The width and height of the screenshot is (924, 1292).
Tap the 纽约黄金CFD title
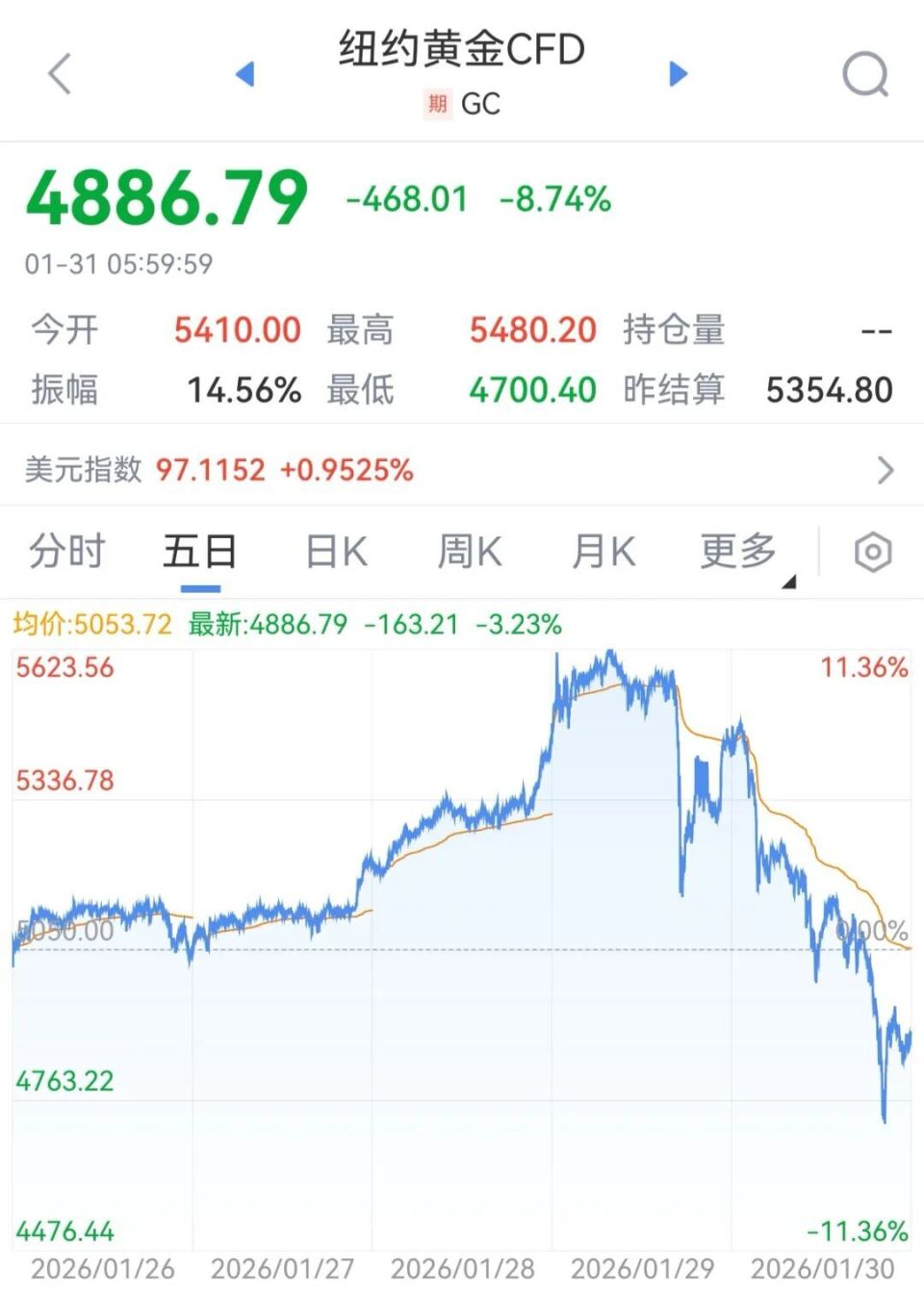click(460, 50)
